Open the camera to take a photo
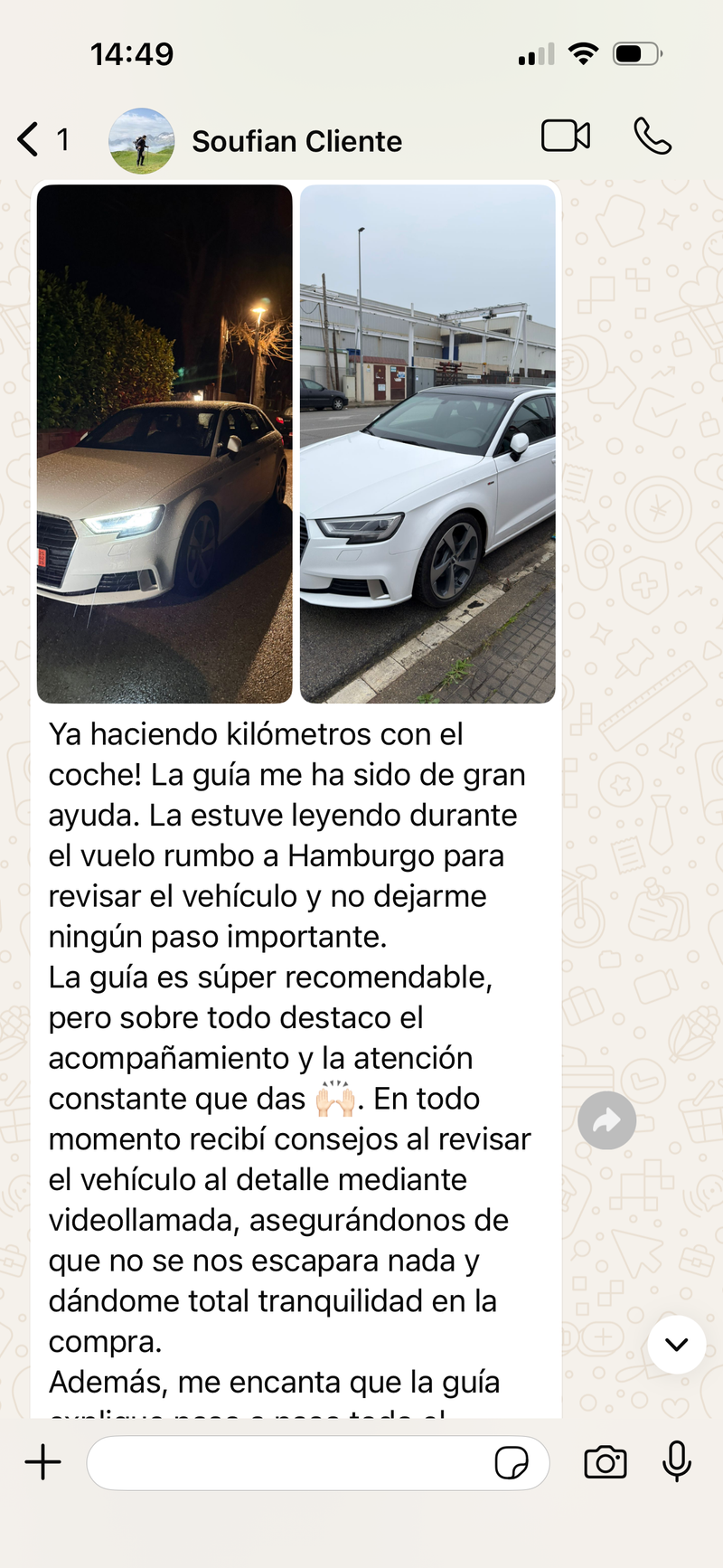 (x=605, y=1462)
